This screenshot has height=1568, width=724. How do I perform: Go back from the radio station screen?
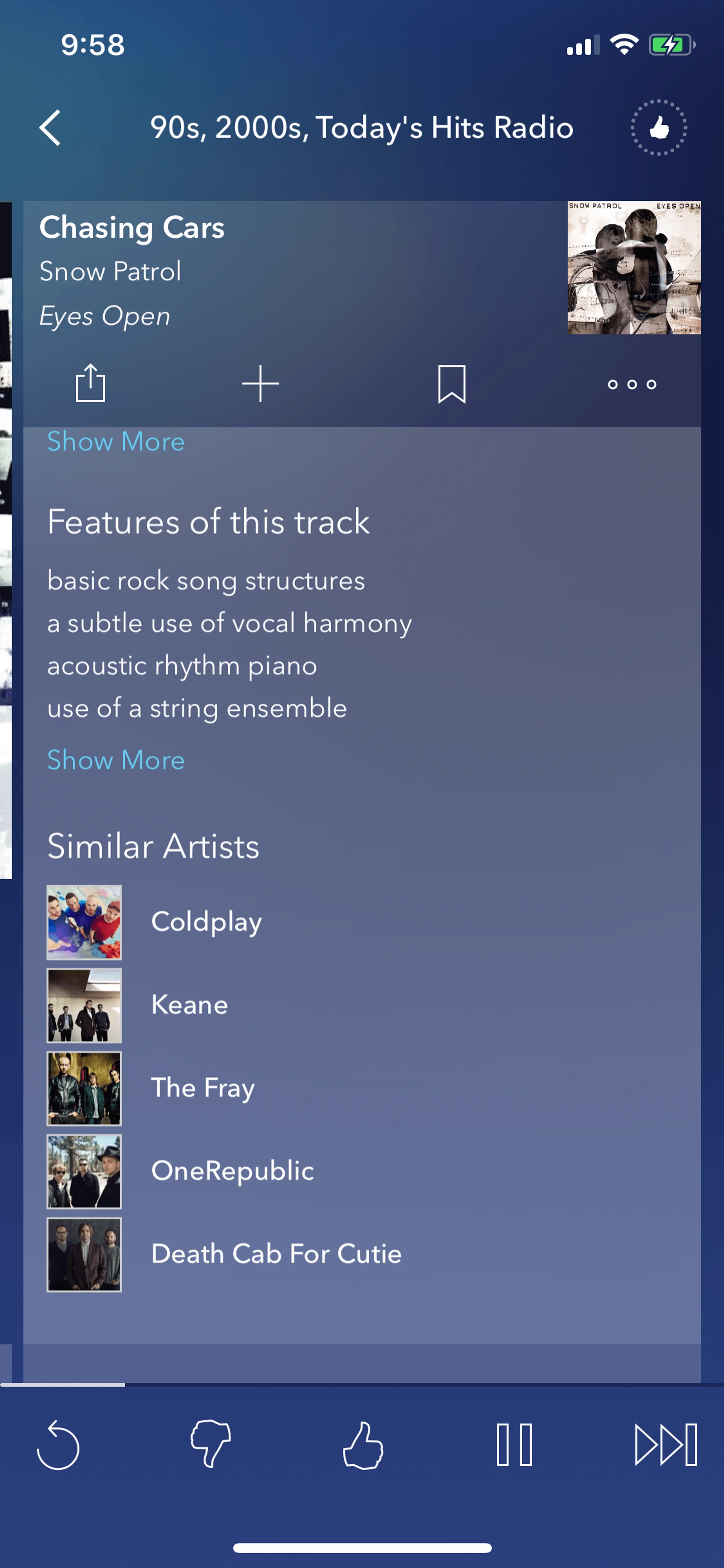[x=50, y=128]
